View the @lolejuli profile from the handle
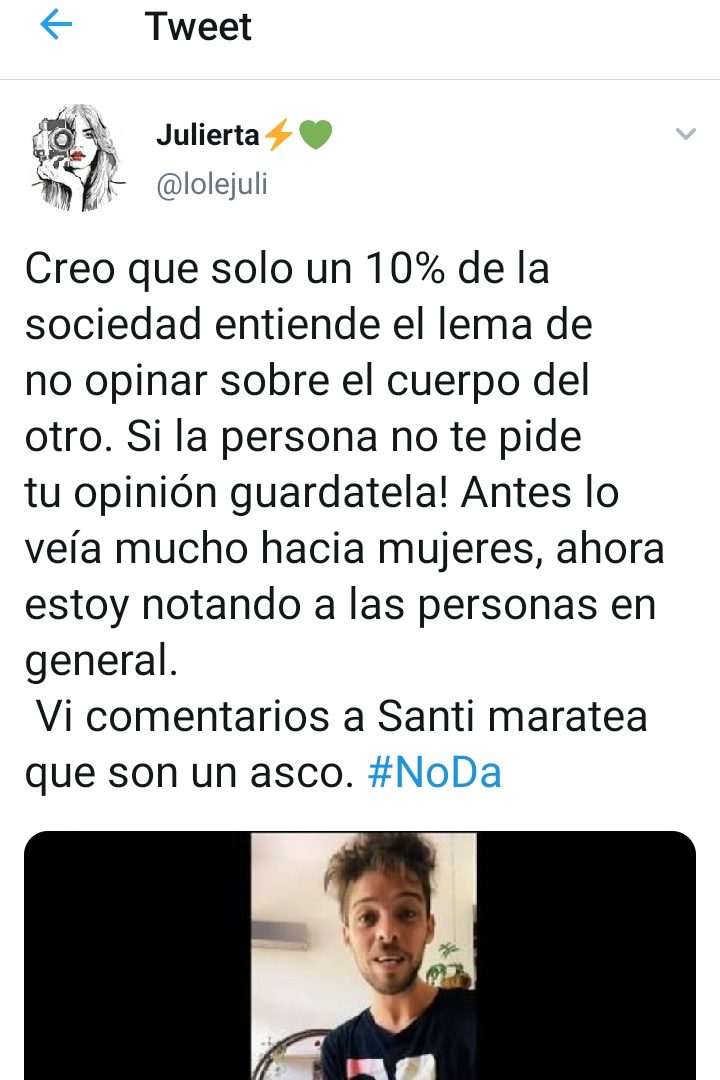720x1080 pixels. point(212,184)
